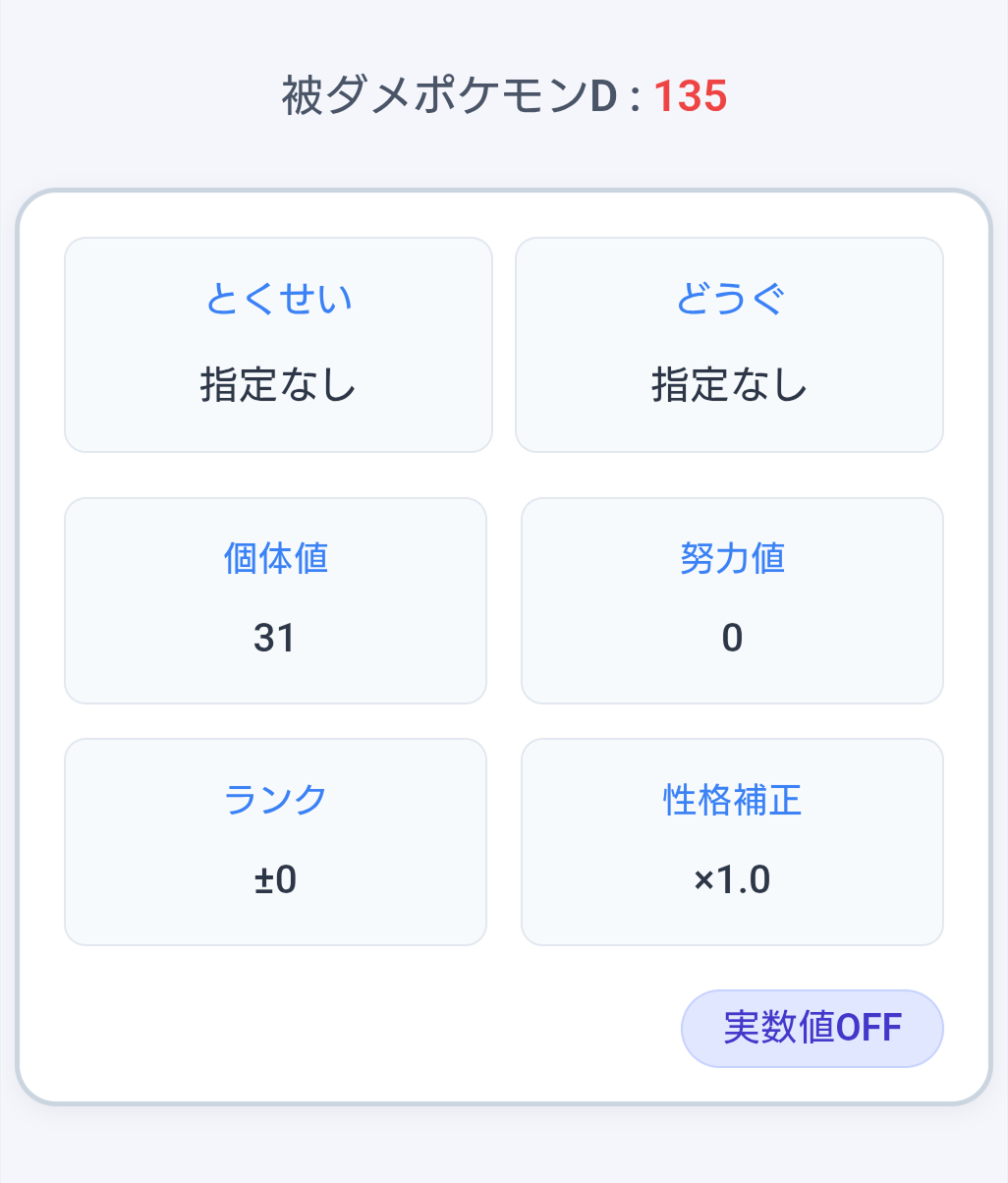Click the 性格補正 label
This screenshot has height=1183, width=1008.
[732, 800]
